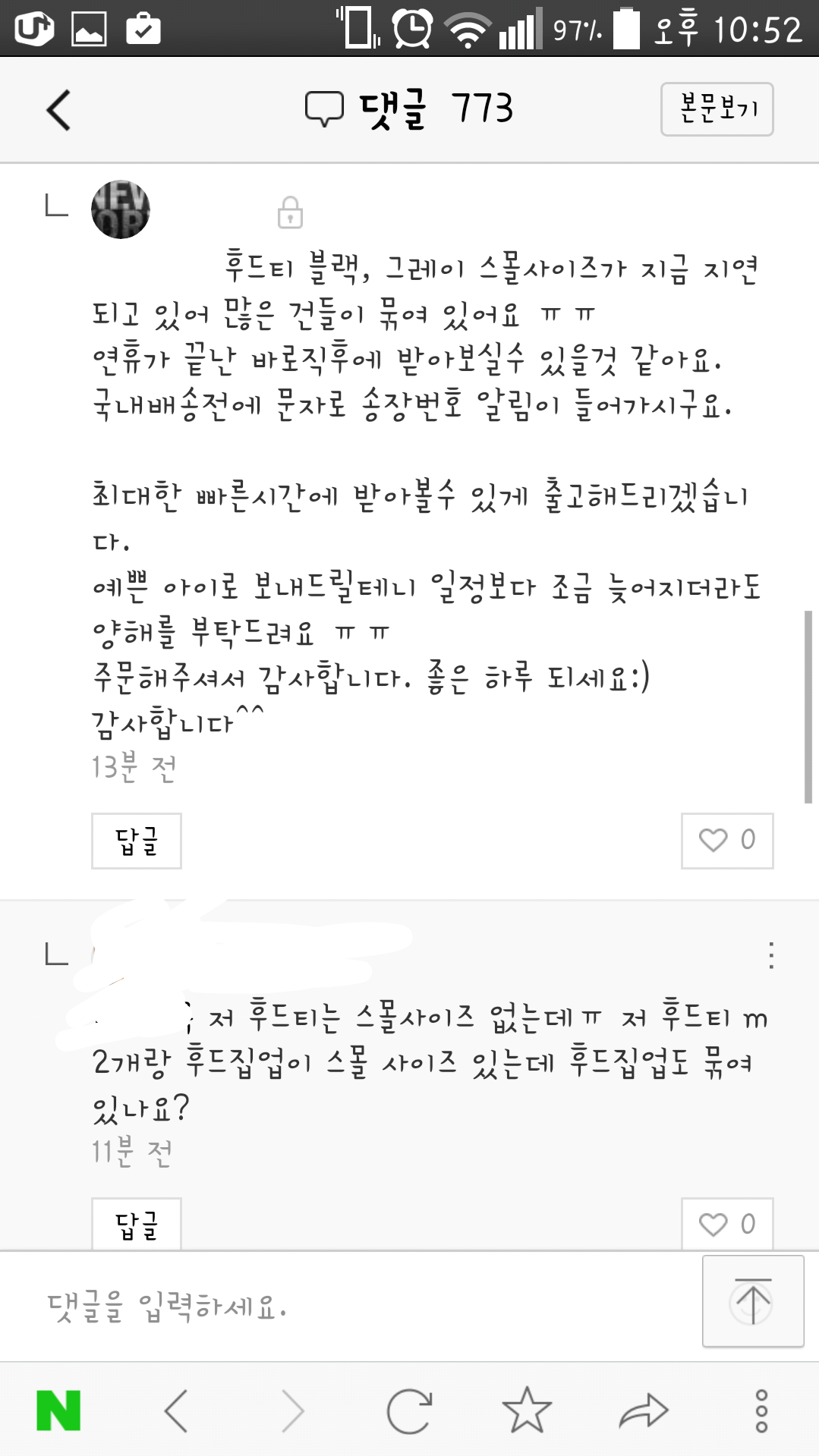
Task: Tap the comment bubble icon beside 댓글 773
Action: (x=325, y=108)
